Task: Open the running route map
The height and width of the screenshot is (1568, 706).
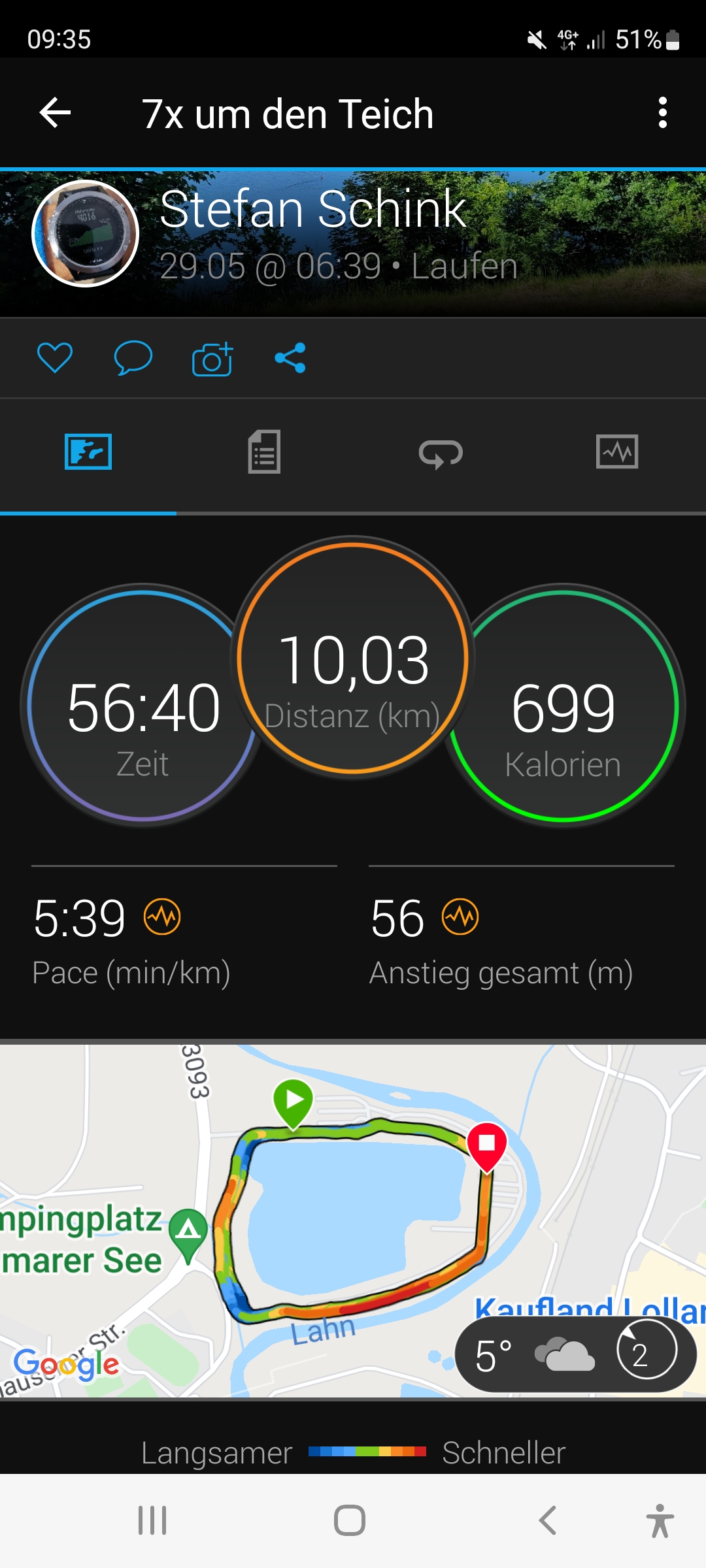Action: [353, 1209]
